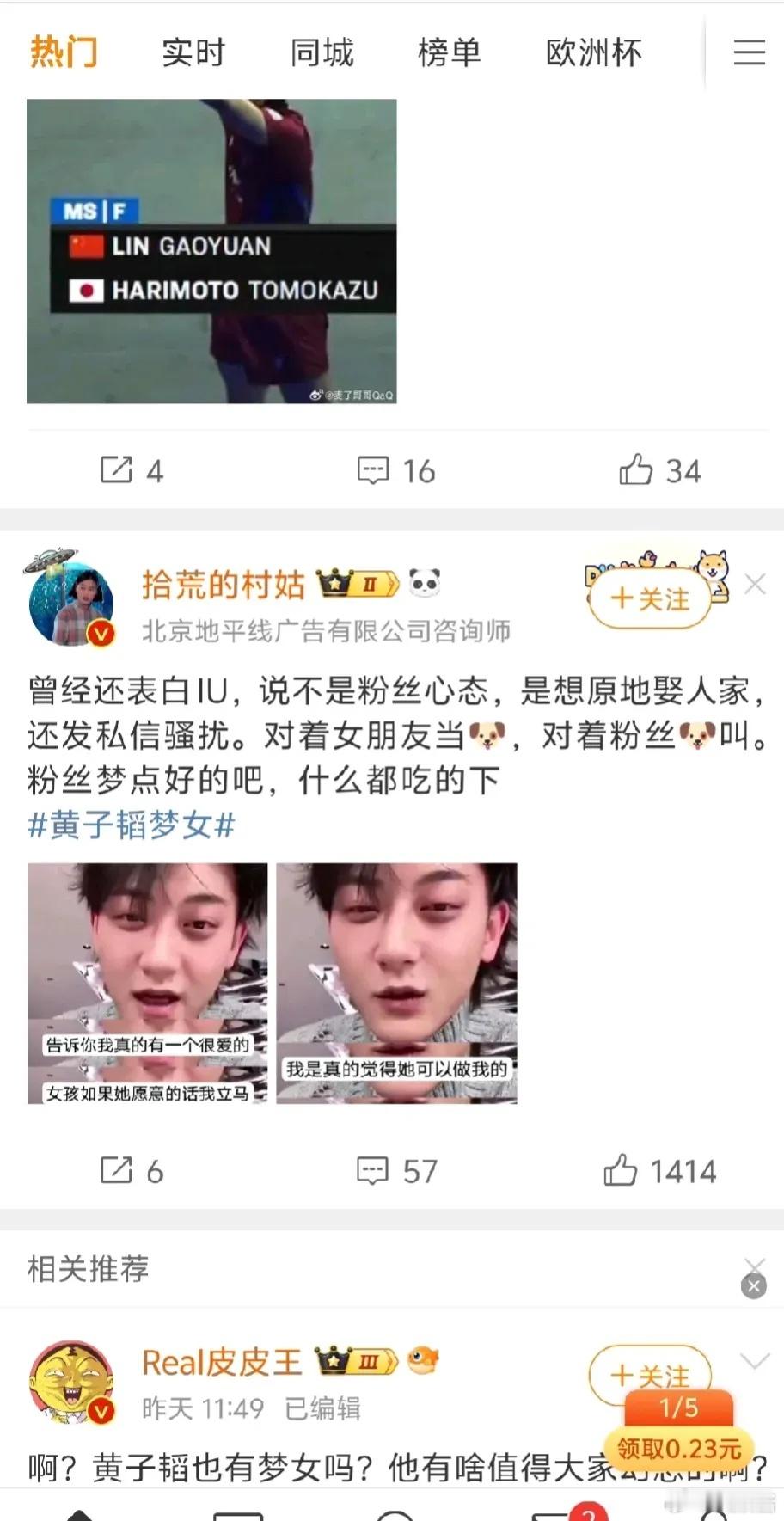Viewport: 784px width, 1521px height.
Task: Switch to the 实时 tab
Action: pos(193,52)
